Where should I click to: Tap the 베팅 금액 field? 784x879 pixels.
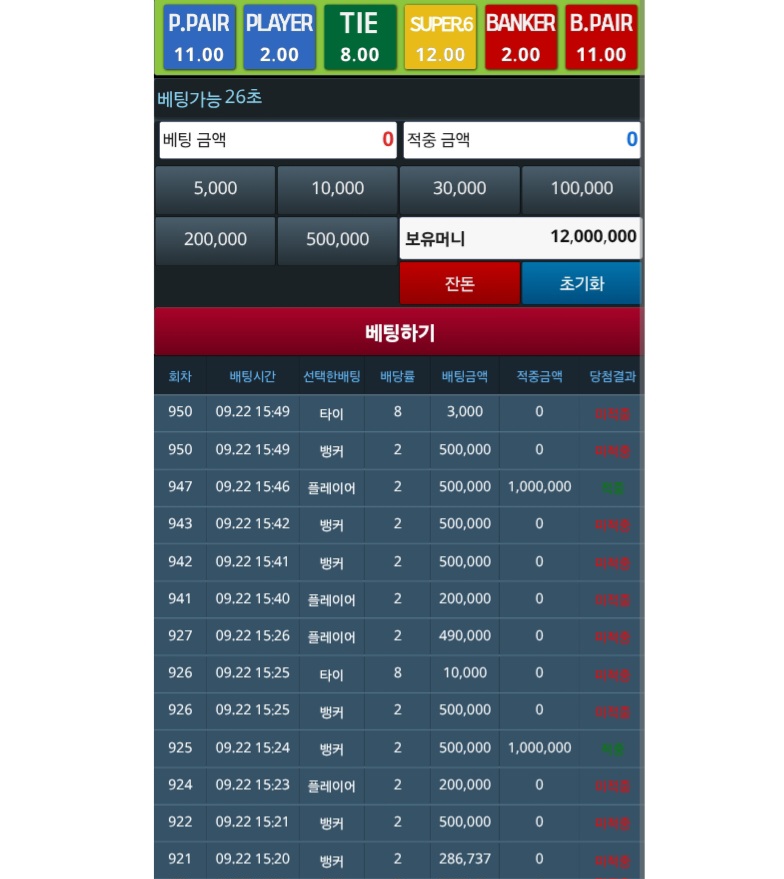click(278, 140)
